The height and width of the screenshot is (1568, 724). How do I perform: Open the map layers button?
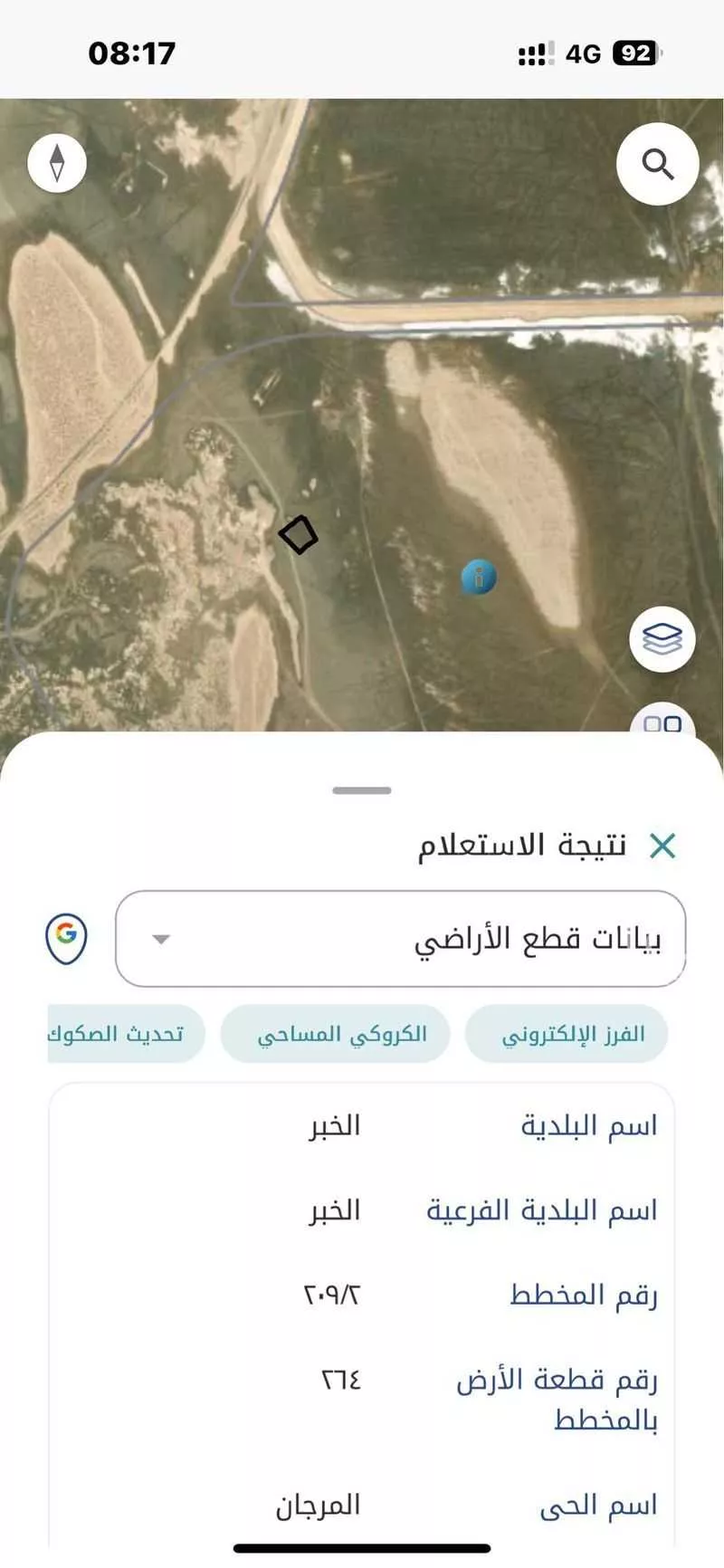point(662,639)
